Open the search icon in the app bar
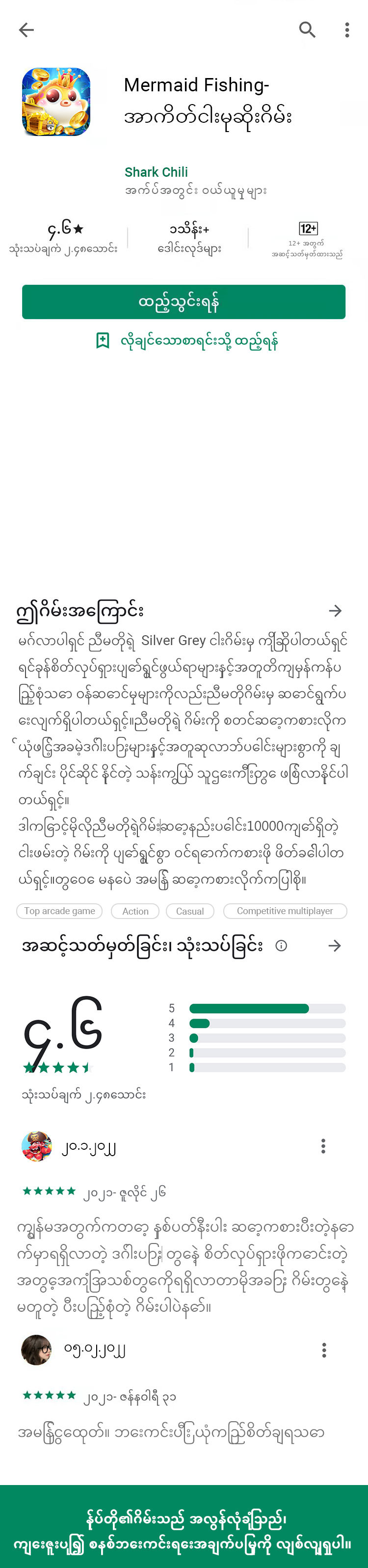 [x=307, y=29]
